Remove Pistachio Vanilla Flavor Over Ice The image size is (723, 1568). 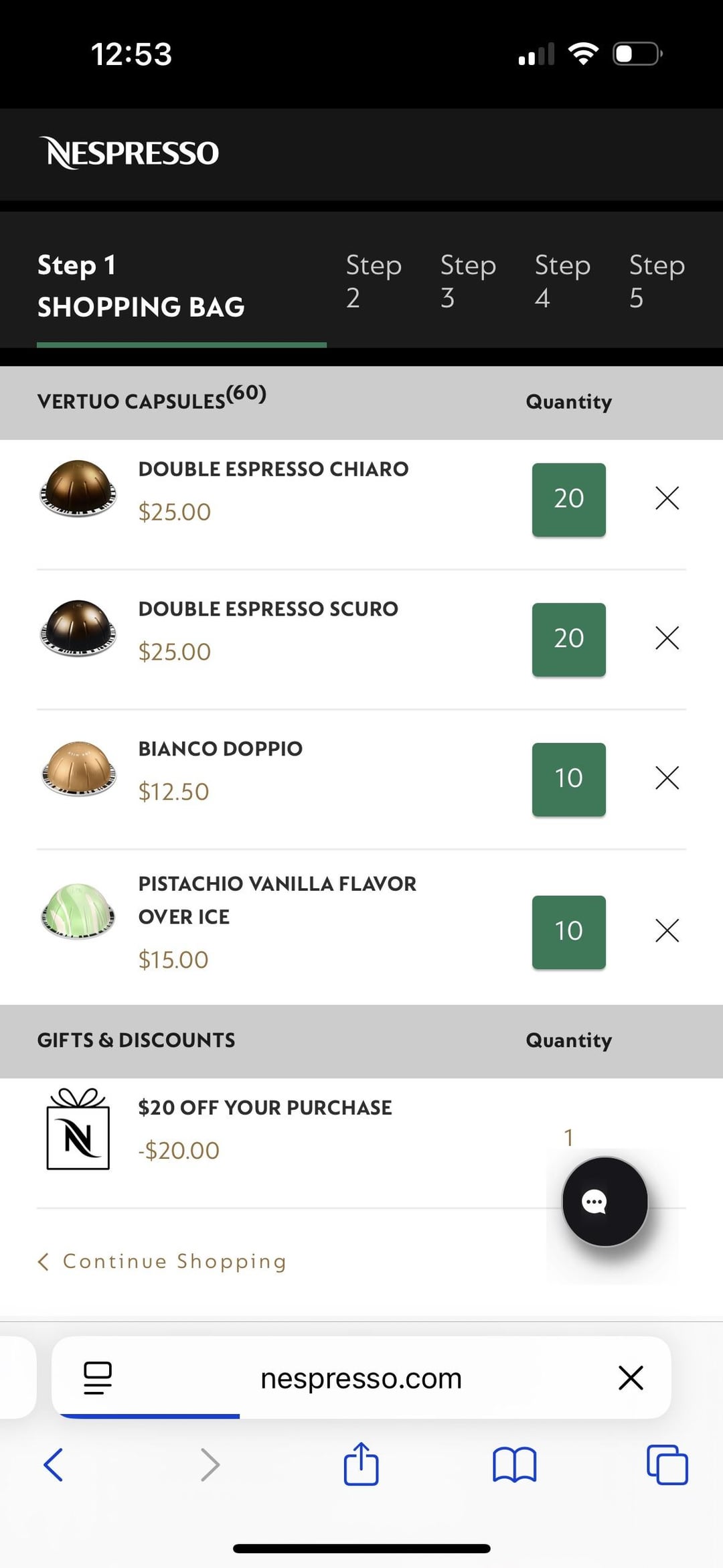point(667,930)
